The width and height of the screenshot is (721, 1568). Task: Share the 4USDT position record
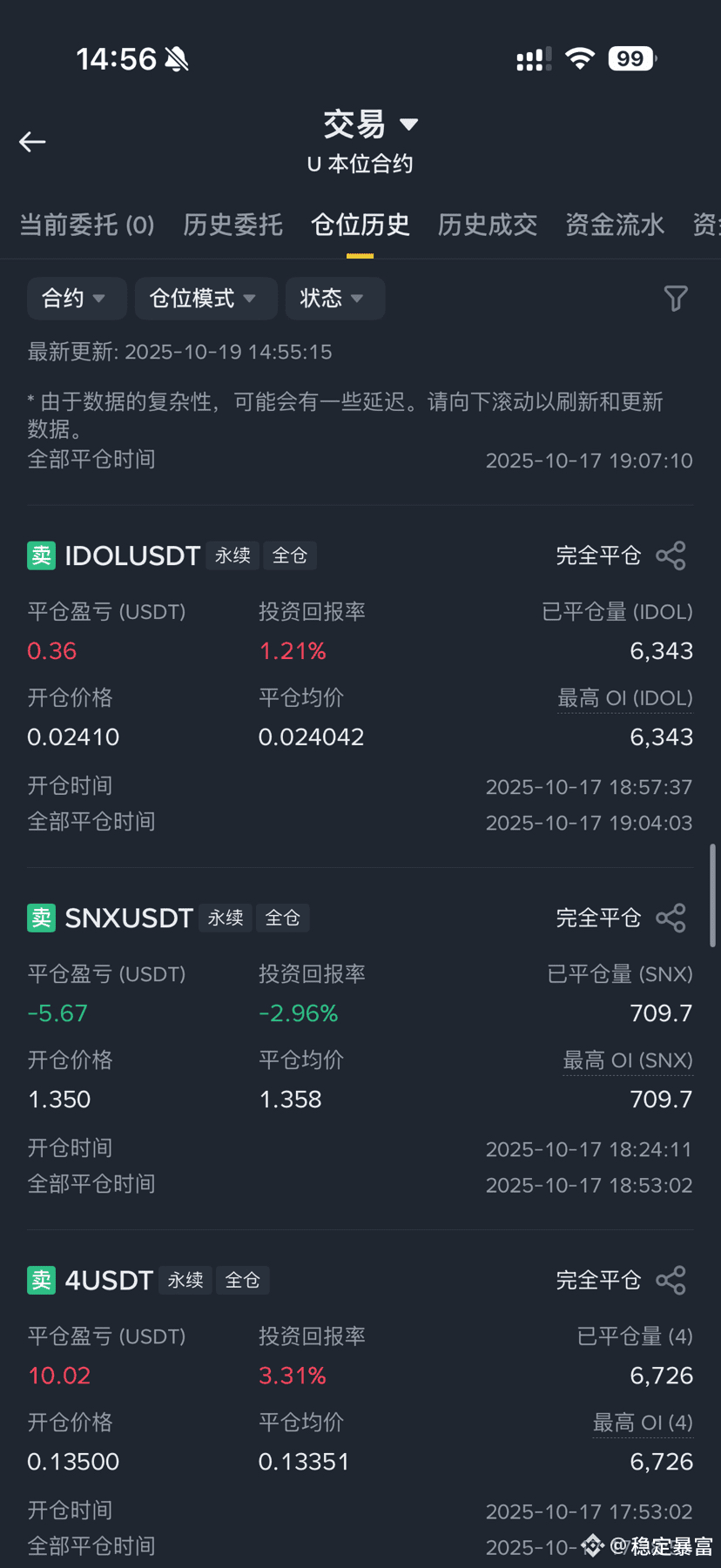pos(670,1280)
